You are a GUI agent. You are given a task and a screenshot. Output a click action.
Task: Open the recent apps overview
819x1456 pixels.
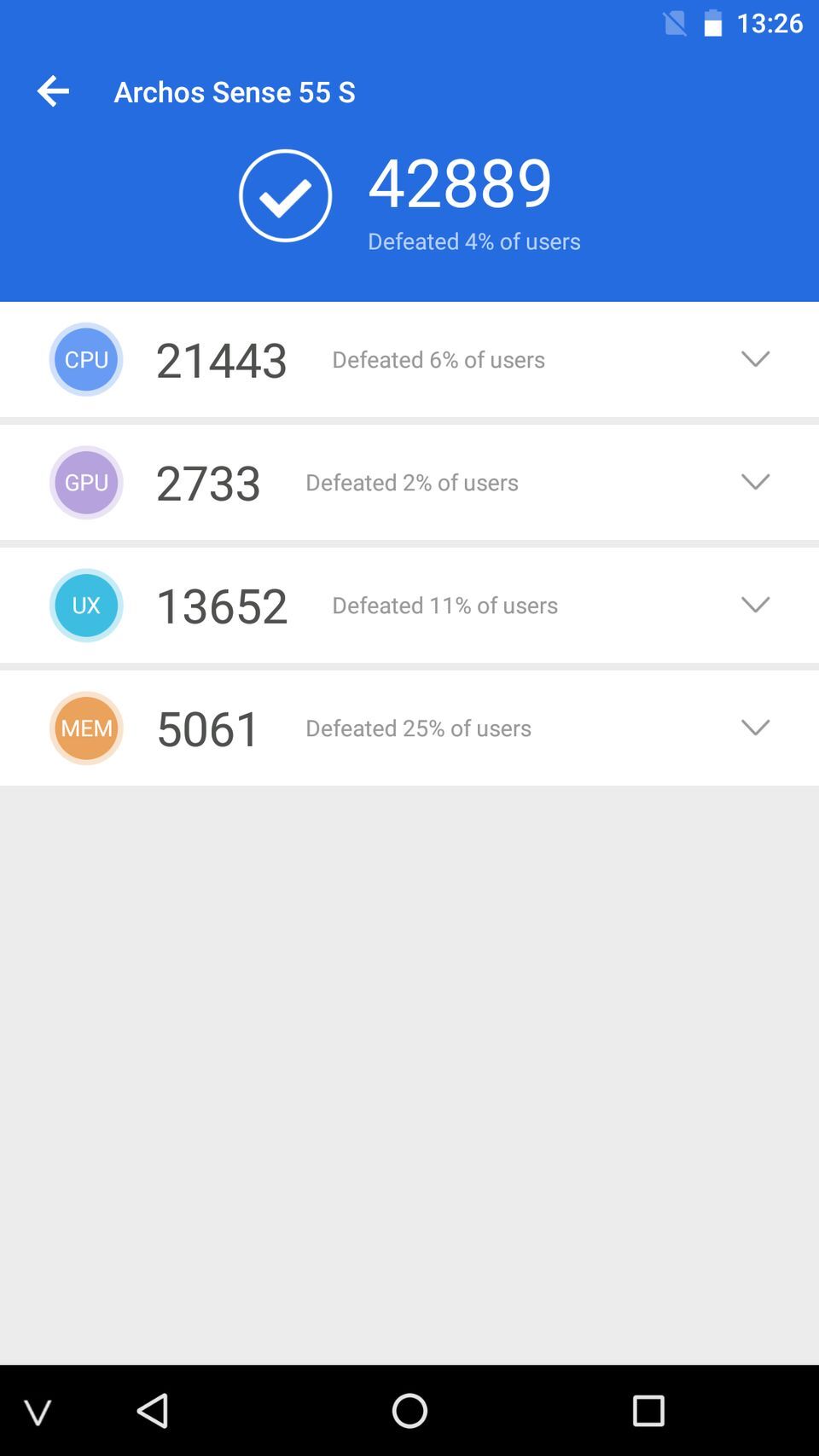click(648, 1410)
